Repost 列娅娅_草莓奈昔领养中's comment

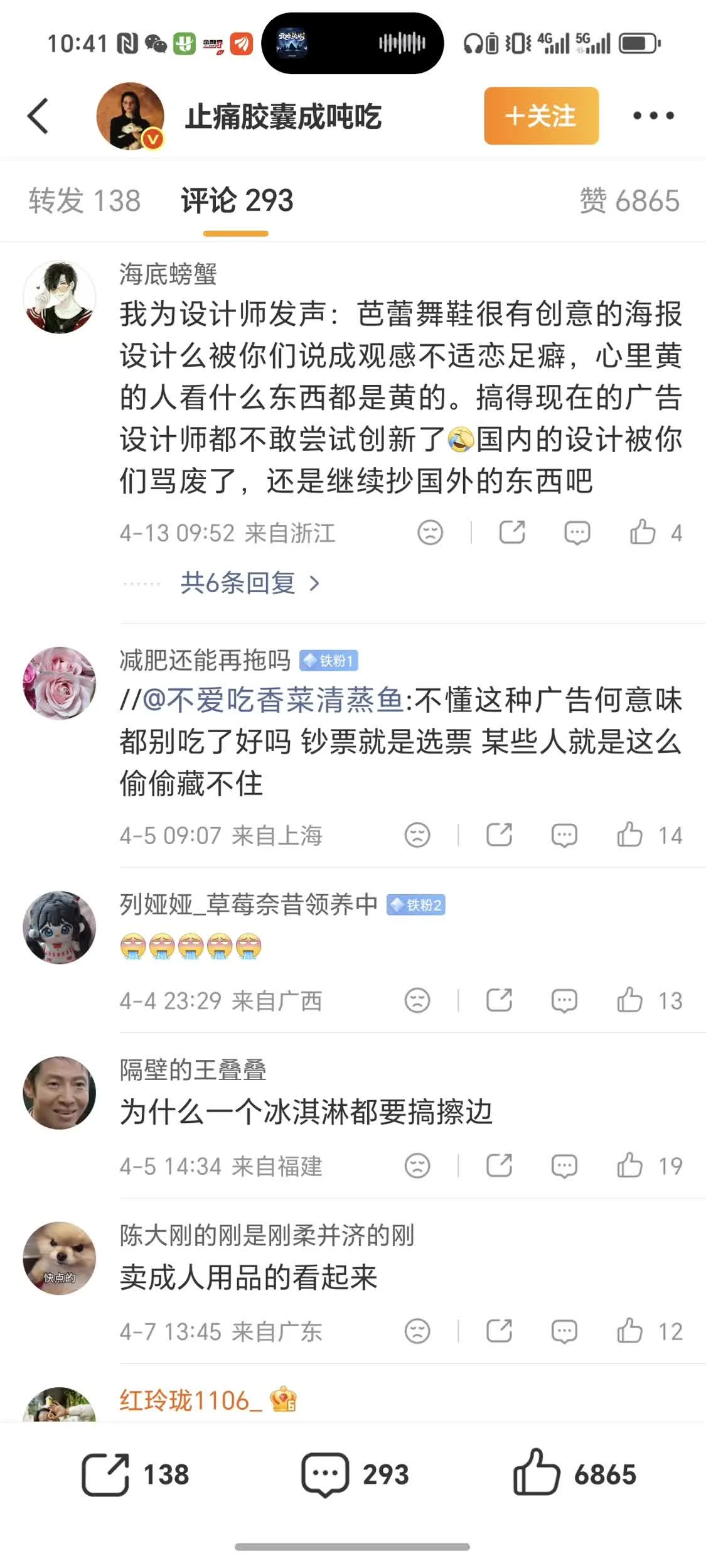(x=500, y=1000)
